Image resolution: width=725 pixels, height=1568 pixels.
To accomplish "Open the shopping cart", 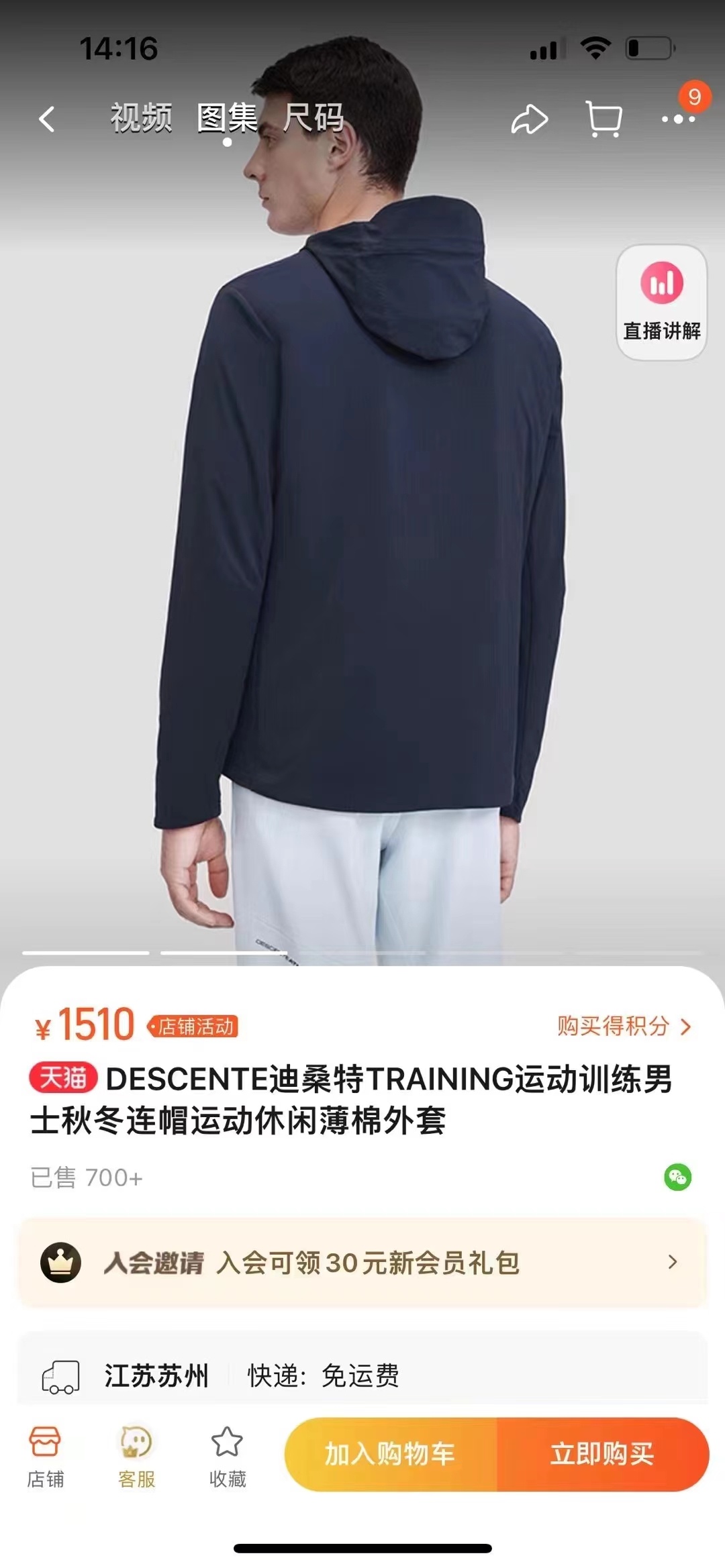I will 603,119.
